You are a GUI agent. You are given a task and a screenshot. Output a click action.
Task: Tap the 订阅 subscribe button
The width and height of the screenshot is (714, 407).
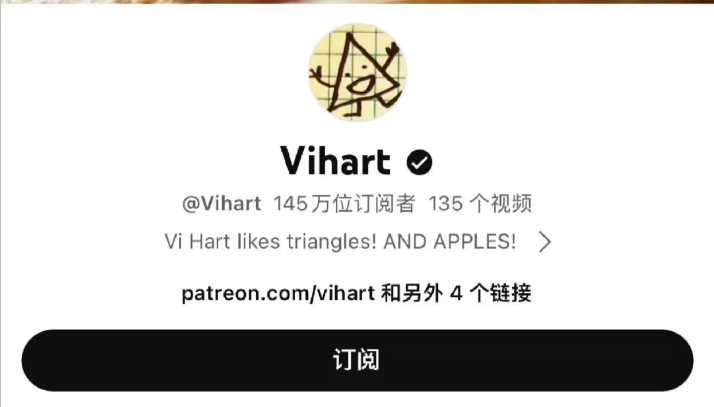point(357,360)
